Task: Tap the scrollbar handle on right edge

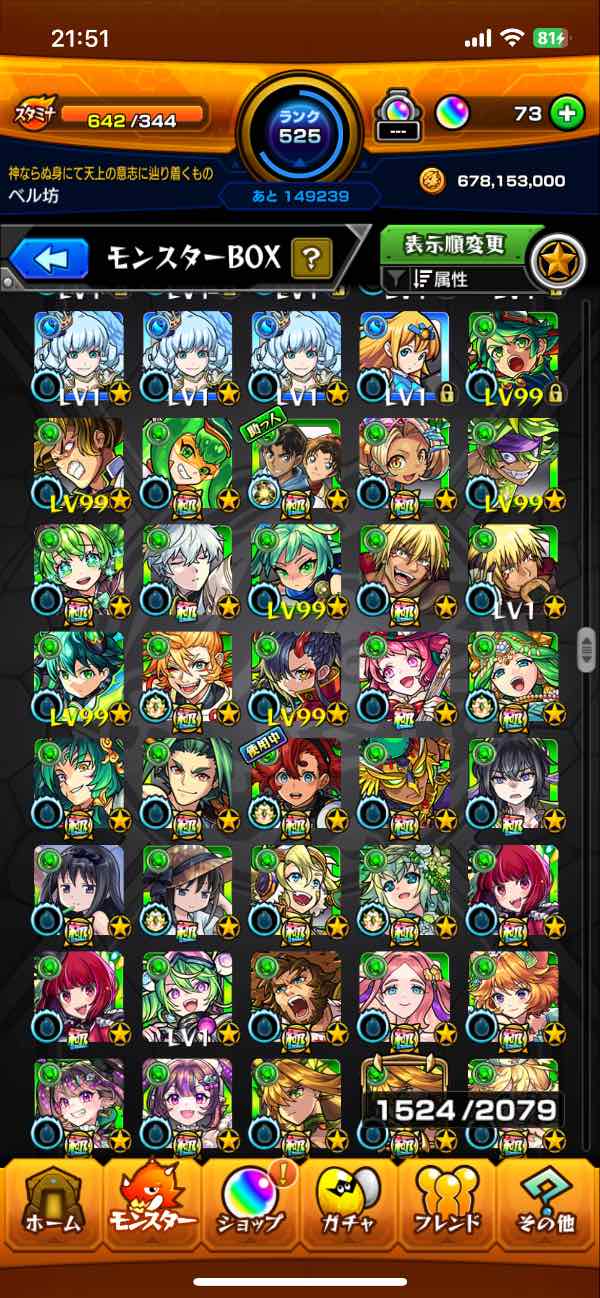Action: click(588, 649)
